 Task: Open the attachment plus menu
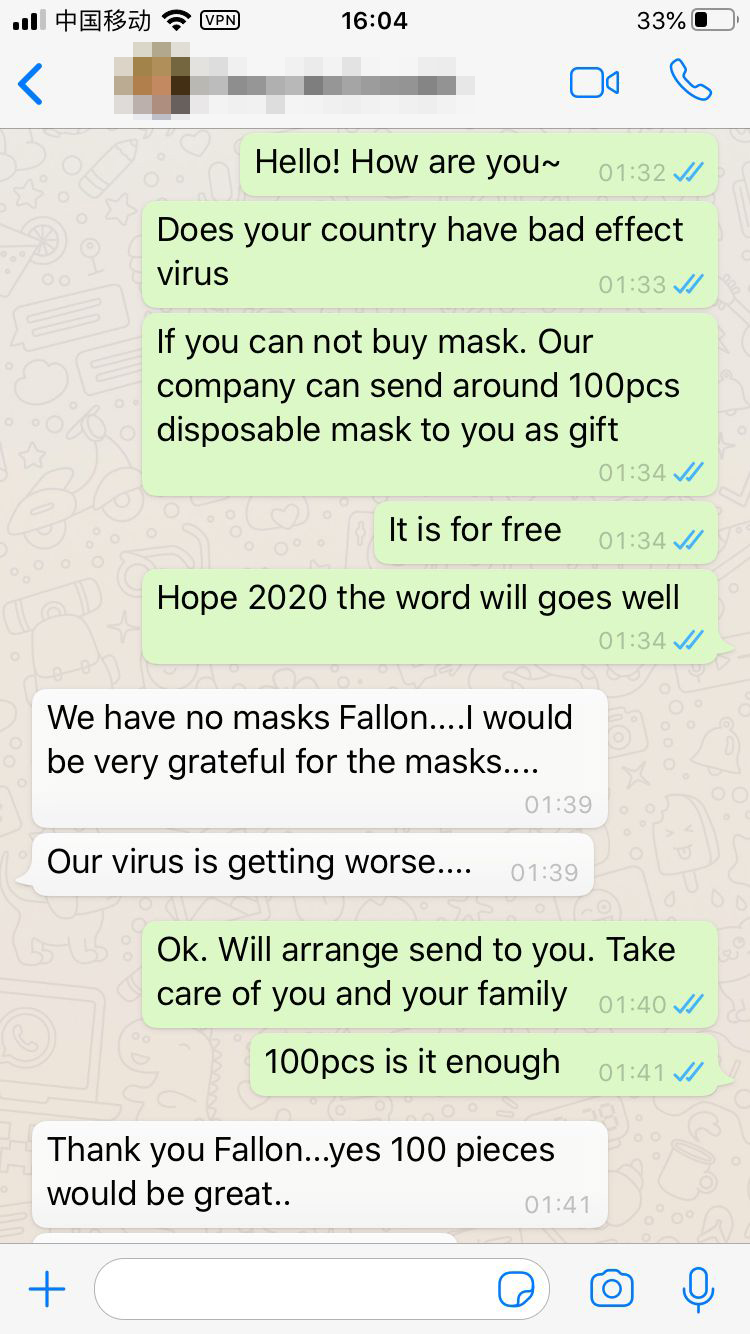pyautogui.click(x=47, y=1290)
